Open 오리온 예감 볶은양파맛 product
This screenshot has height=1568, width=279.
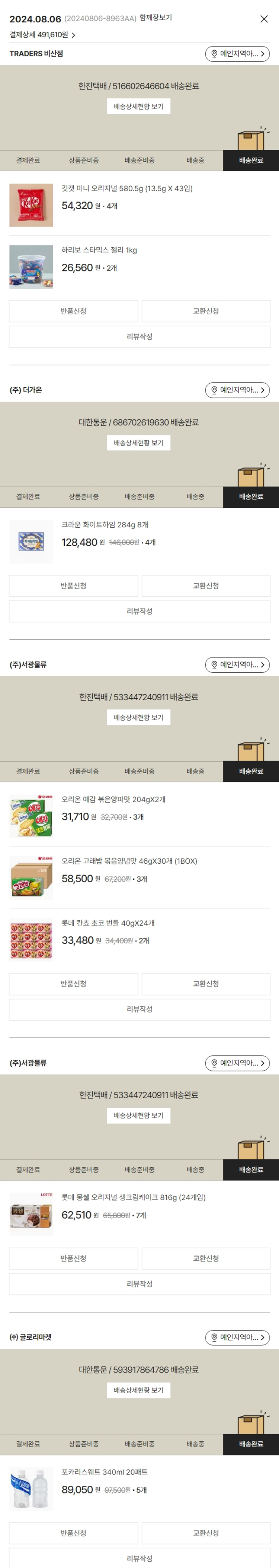(x=113, y=799)
